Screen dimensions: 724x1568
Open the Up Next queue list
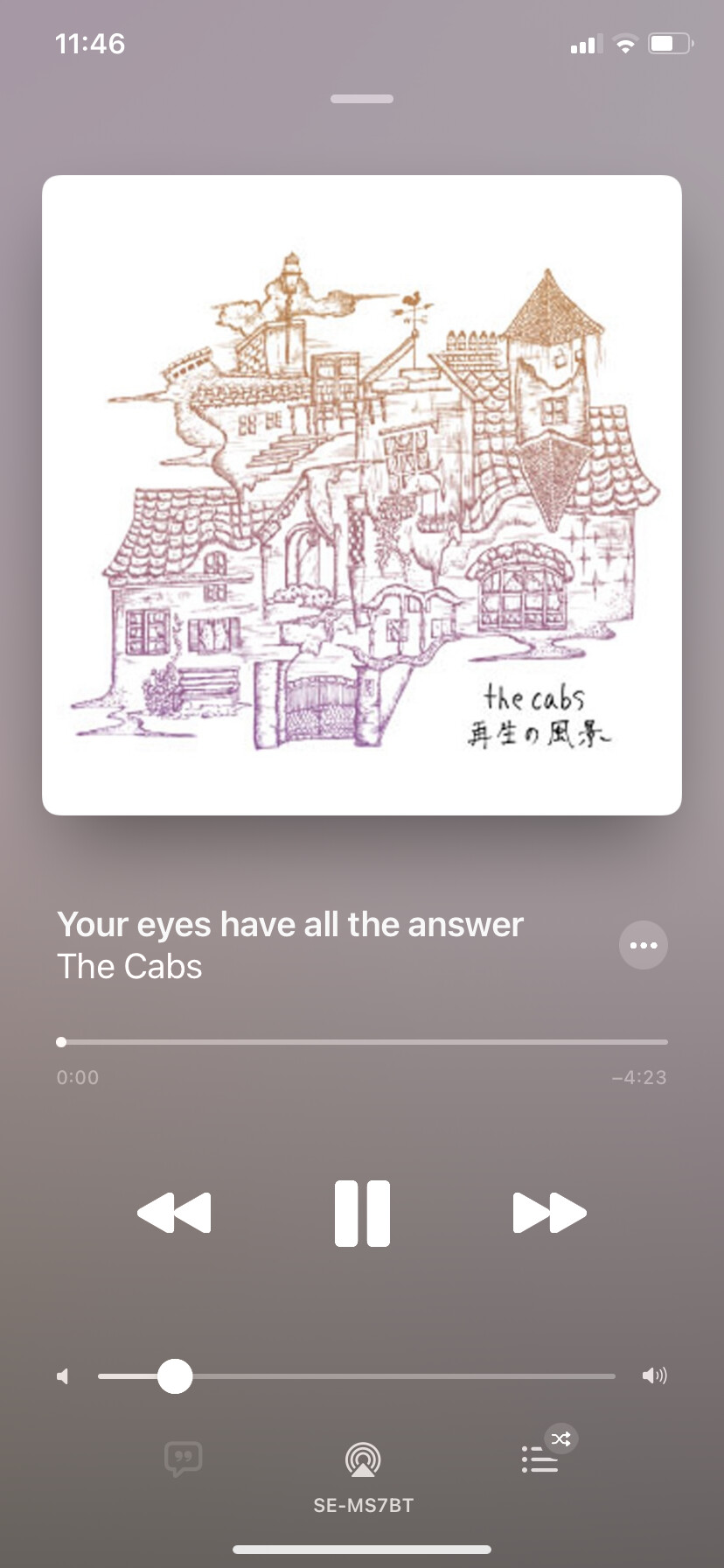click(540, 1459)
